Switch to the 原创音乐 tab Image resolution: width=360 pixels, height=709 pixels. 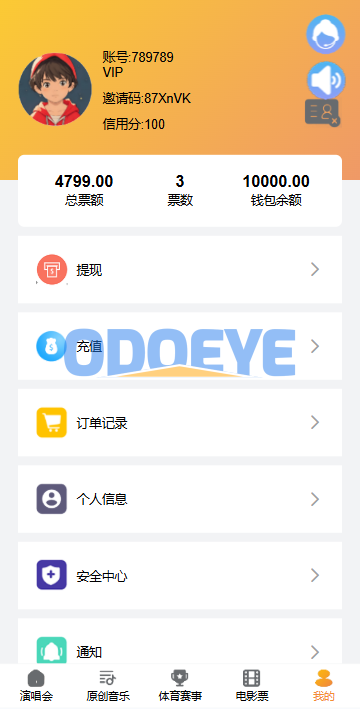(x=108, y=686)
